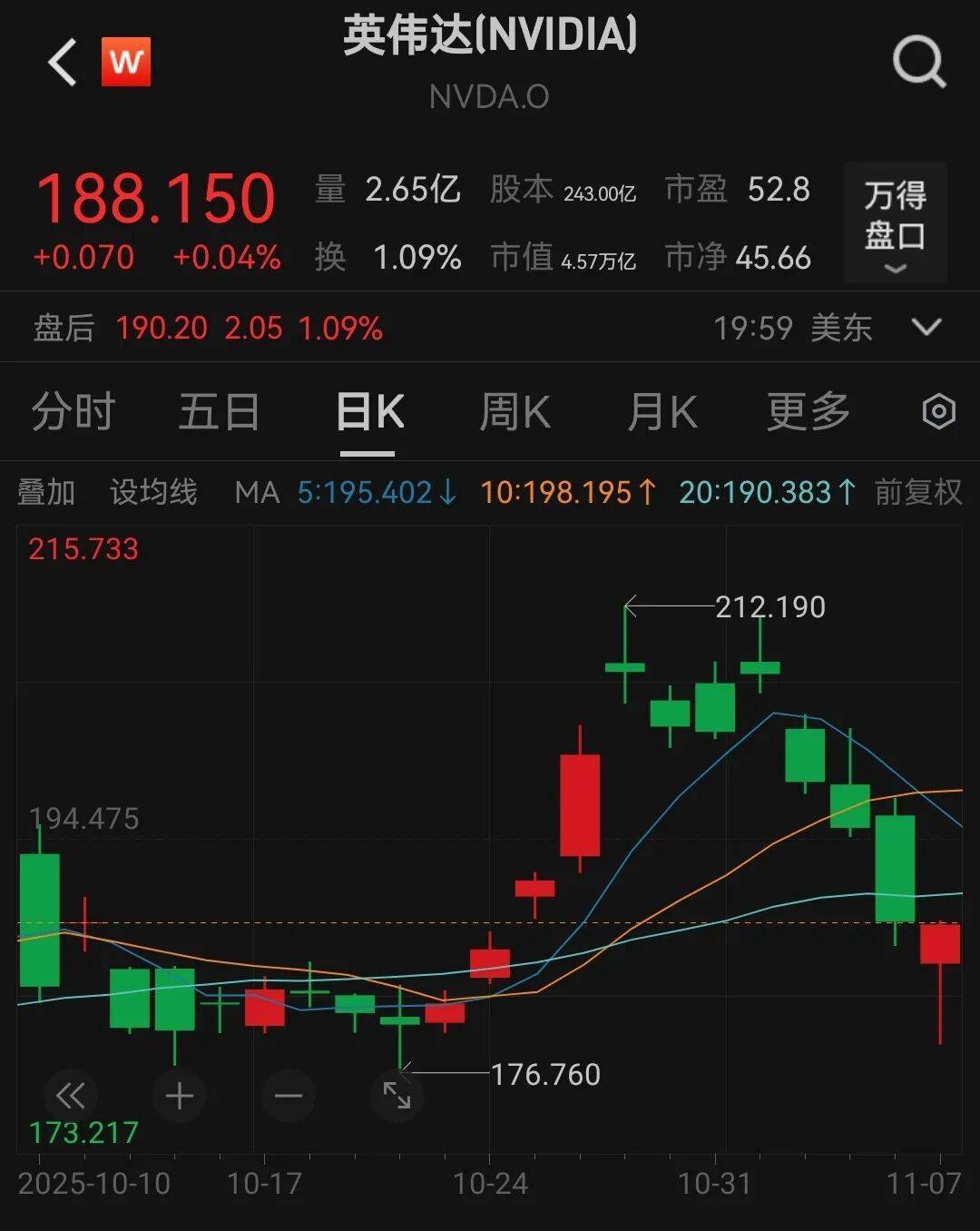Open the Wind app W logo

pyautogui.click(x=127, y=62)
